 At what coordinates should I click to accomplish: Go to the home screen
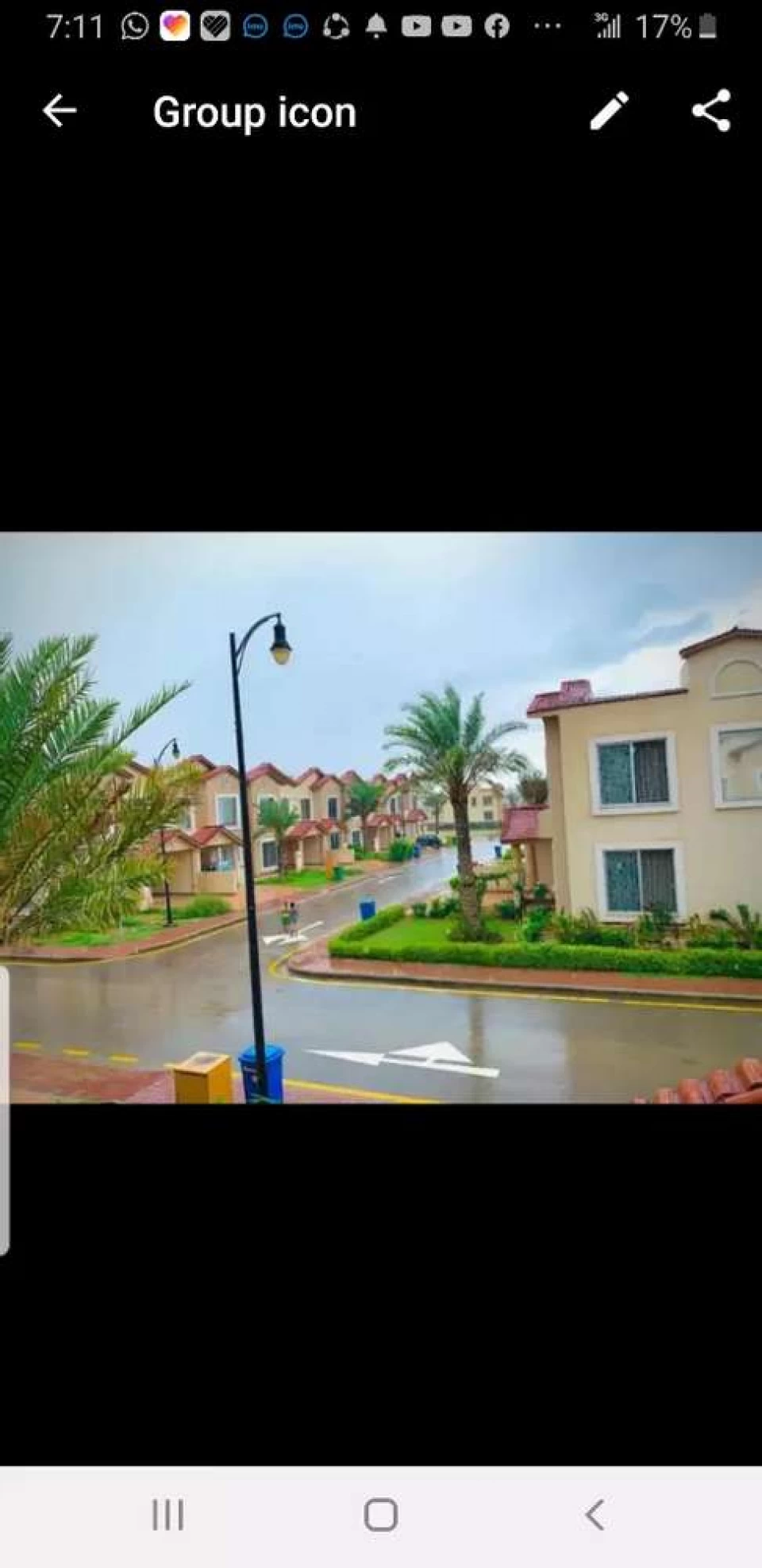pos(381,1515)
